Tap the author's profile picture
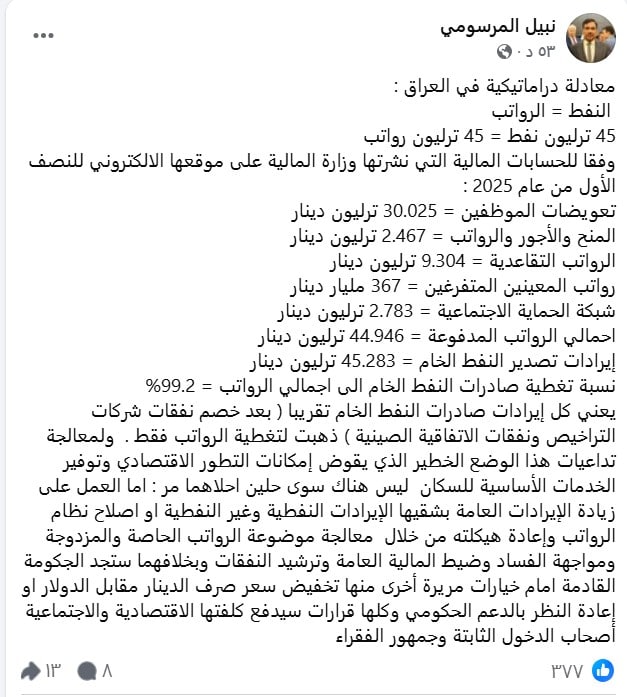Screen dimensions: 627x697 [x=590, y=37]
